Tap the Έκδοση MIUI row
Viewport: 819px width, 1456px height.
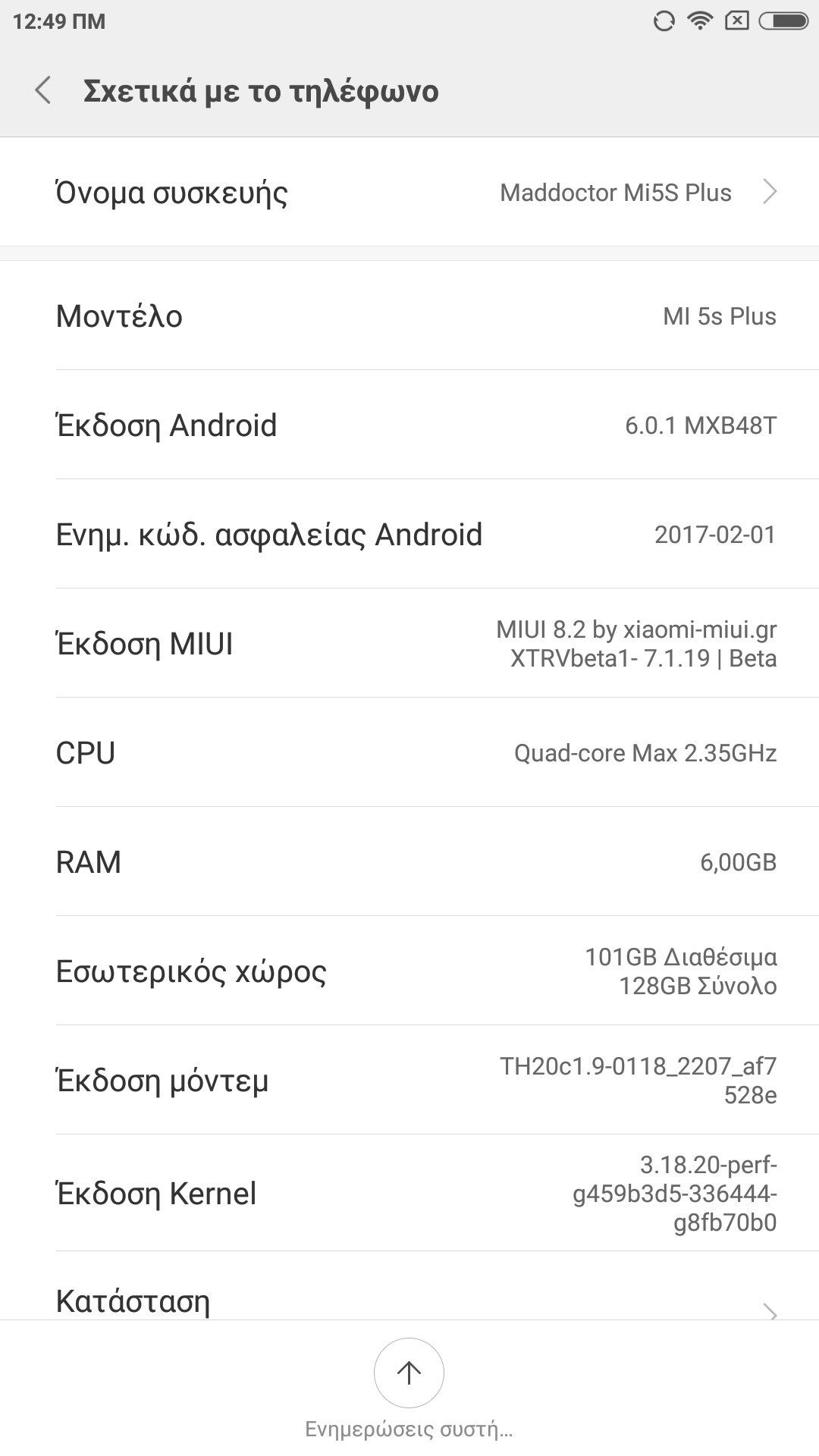[409, 643]
